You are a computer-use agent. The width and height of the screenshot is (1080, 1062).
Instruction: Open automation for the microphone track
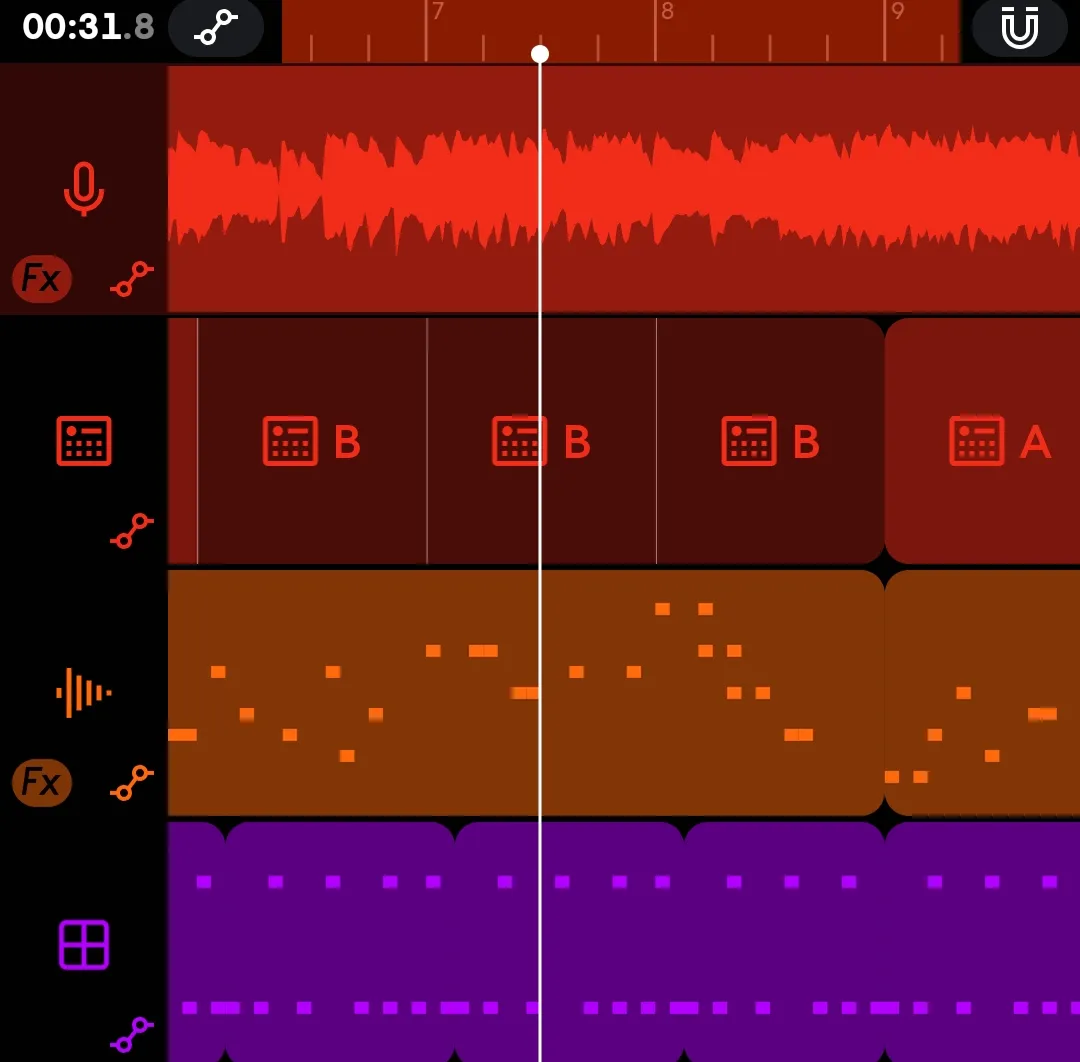click(x=131, y=279)
